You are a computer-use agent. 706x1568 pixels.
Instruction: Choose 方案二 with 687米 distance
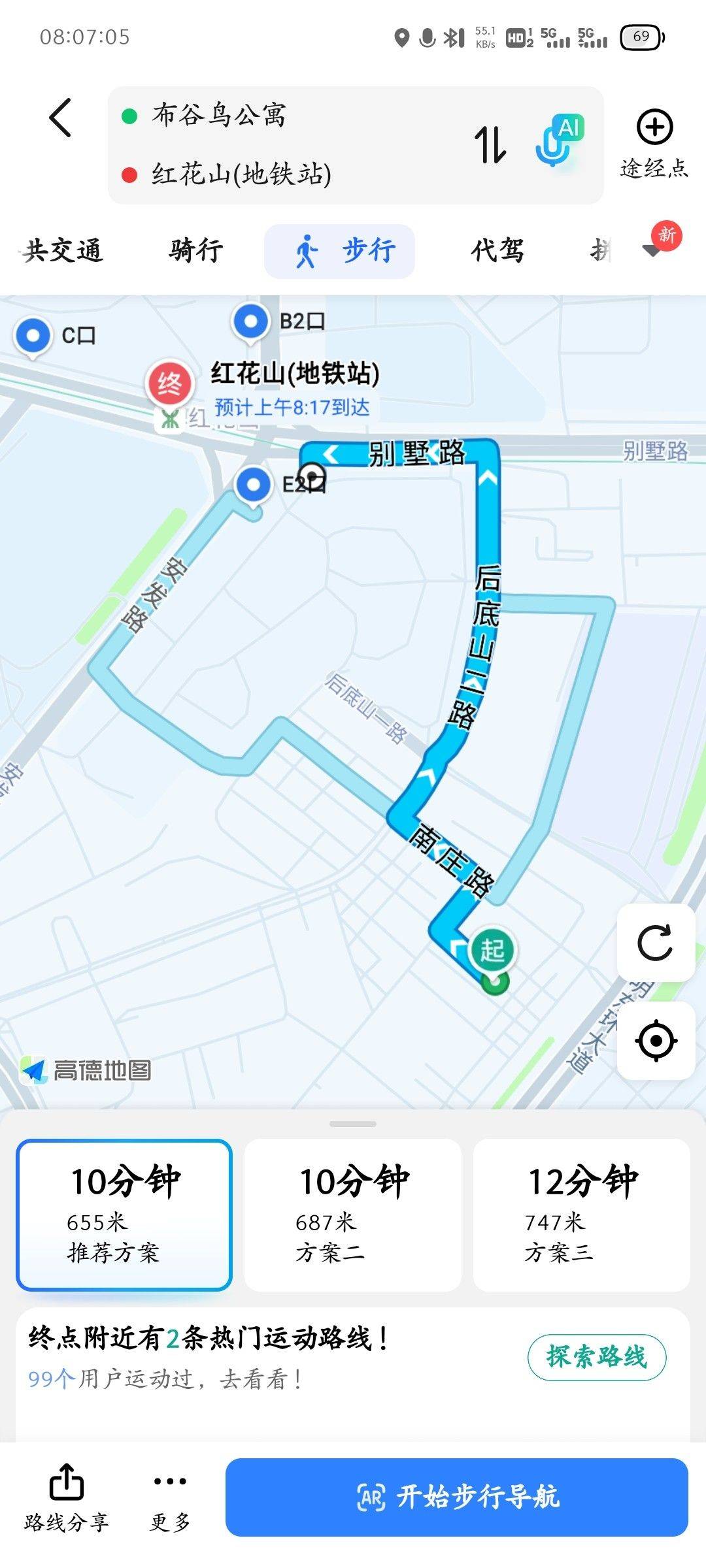pyautogui.click(x=353, y=1215)
